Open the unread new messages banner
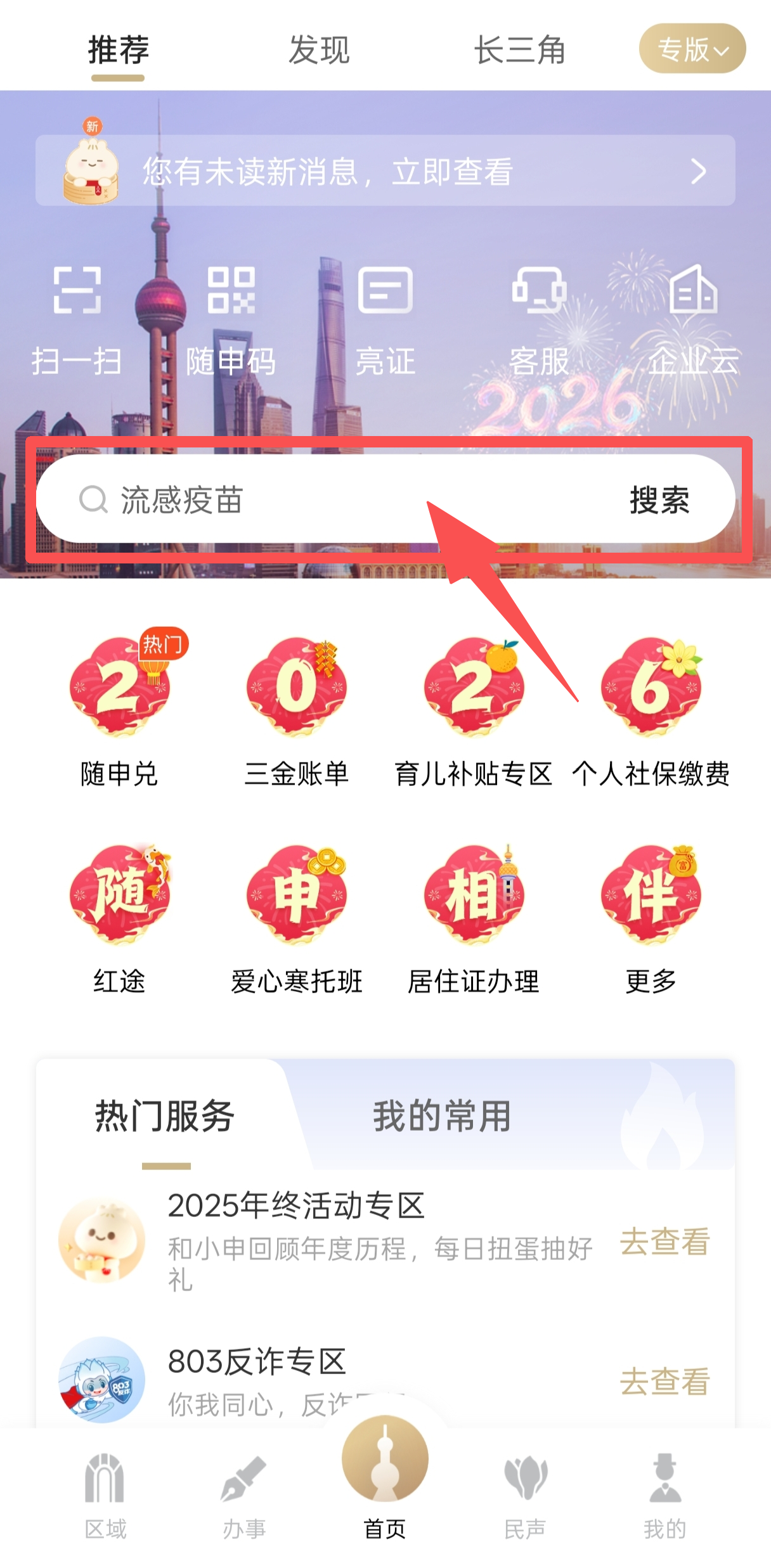The height and width of the screenshot is (1568, 771). click(x=385, y=170)
